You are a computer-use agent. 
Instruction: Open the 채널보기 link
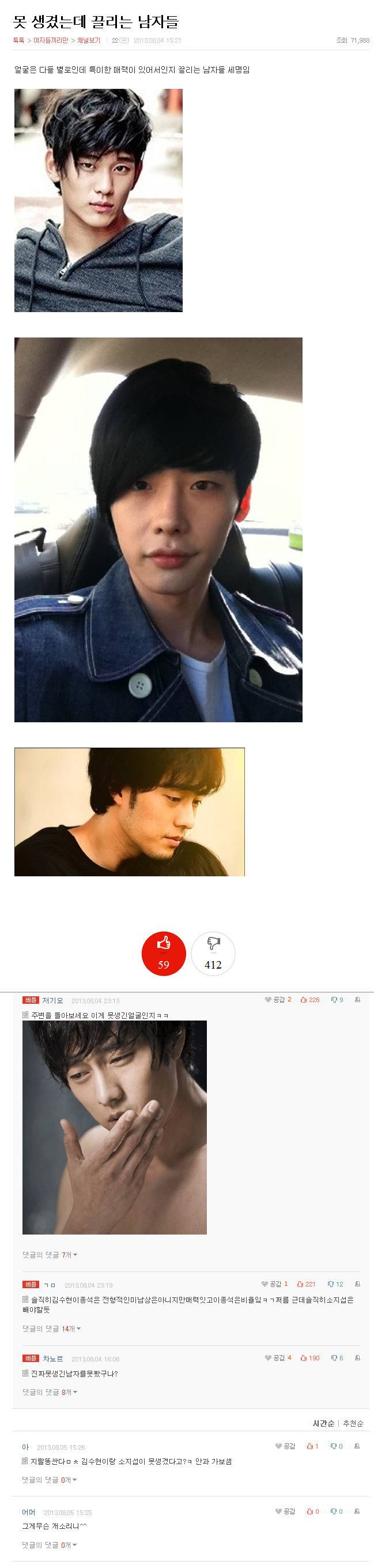(88, 40)
